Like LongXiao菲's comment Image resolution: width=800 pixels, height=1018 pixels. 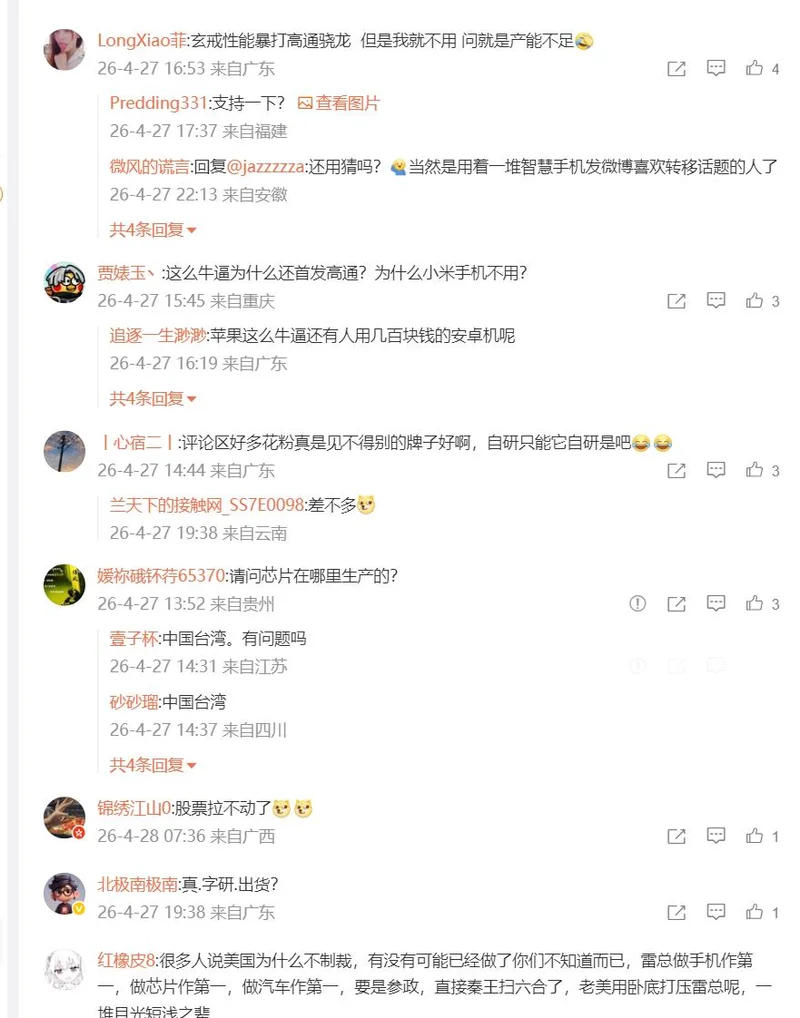[x=755, y=69]
